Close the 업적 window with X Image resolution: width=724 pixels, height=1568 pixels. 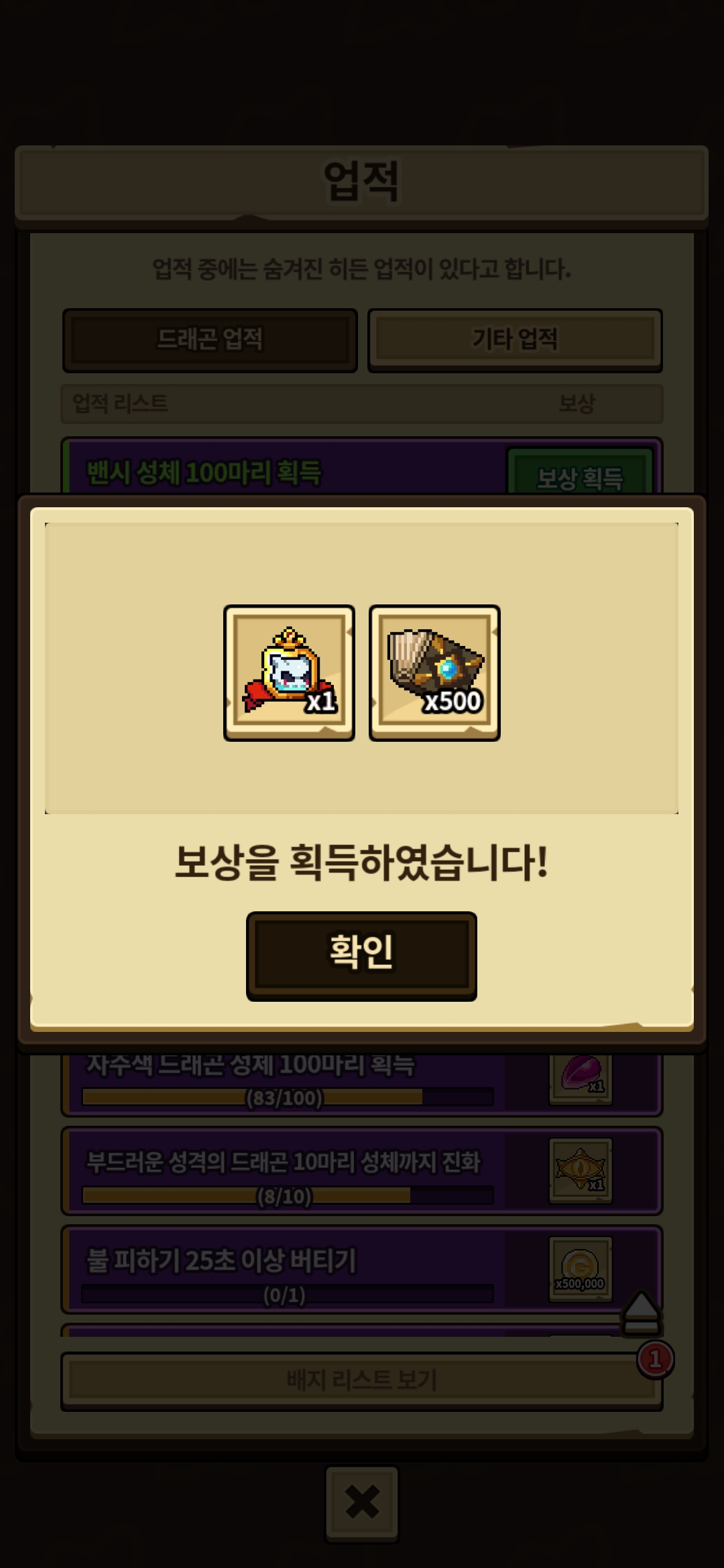coord(362,1502)
